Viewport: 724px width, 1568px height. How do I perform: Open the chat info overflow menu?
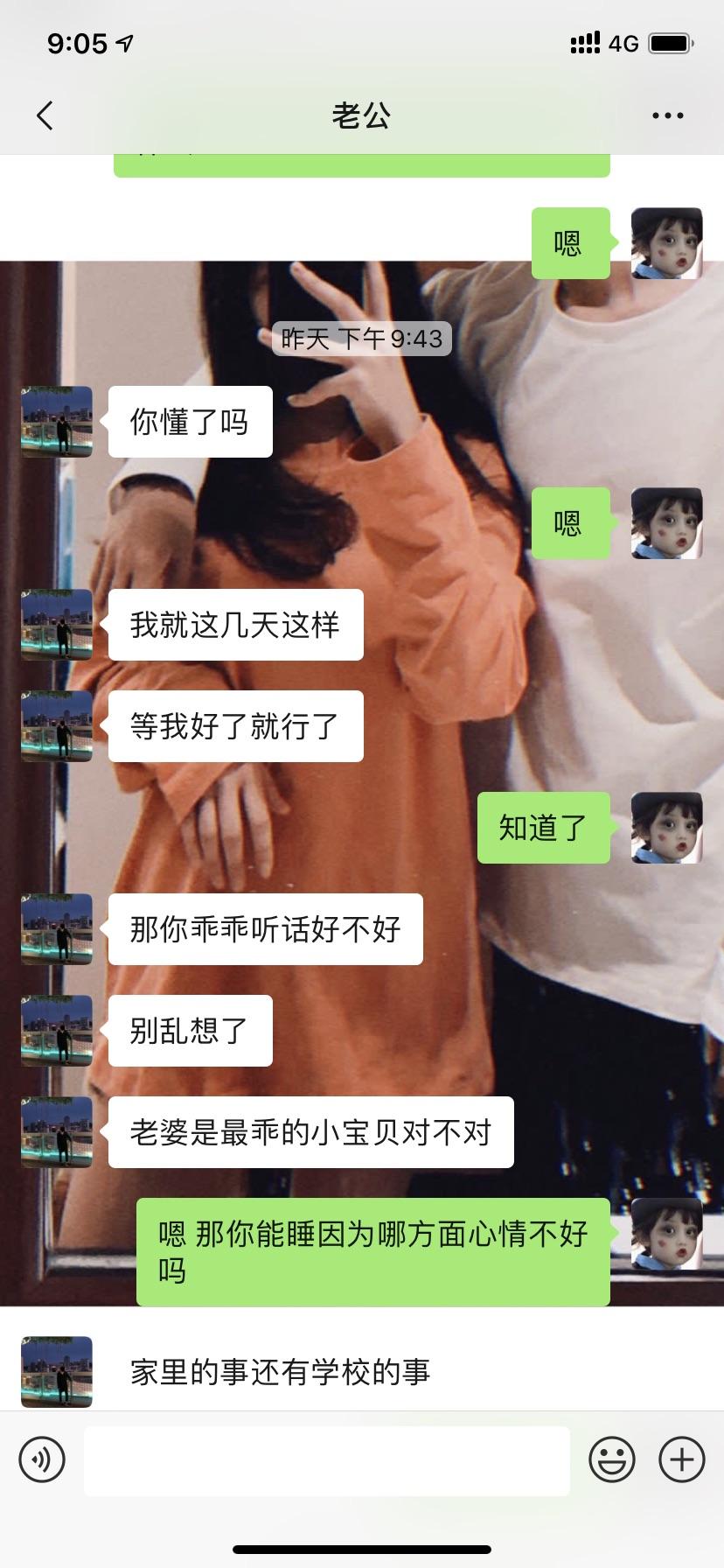click(x=667, y=115)
